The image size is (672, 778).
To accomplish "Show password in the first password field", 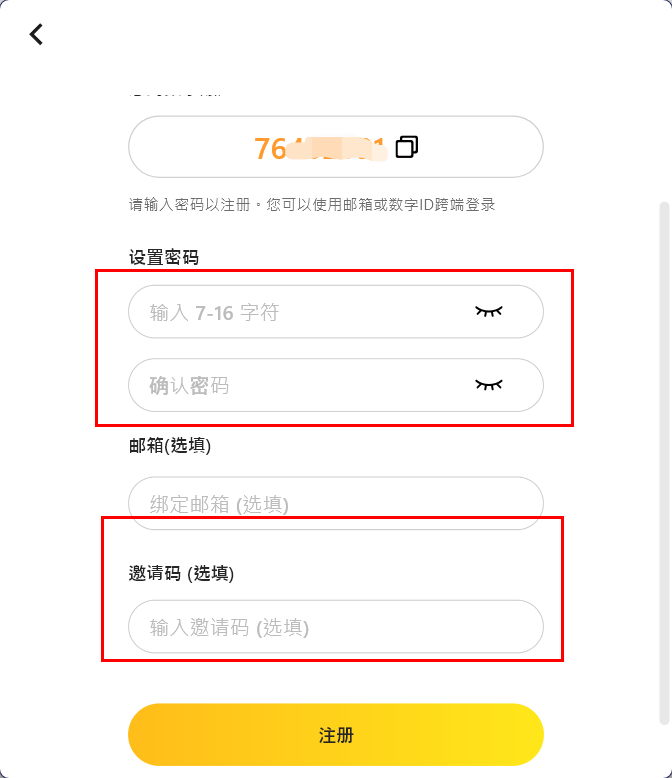I will coord(489,312).
